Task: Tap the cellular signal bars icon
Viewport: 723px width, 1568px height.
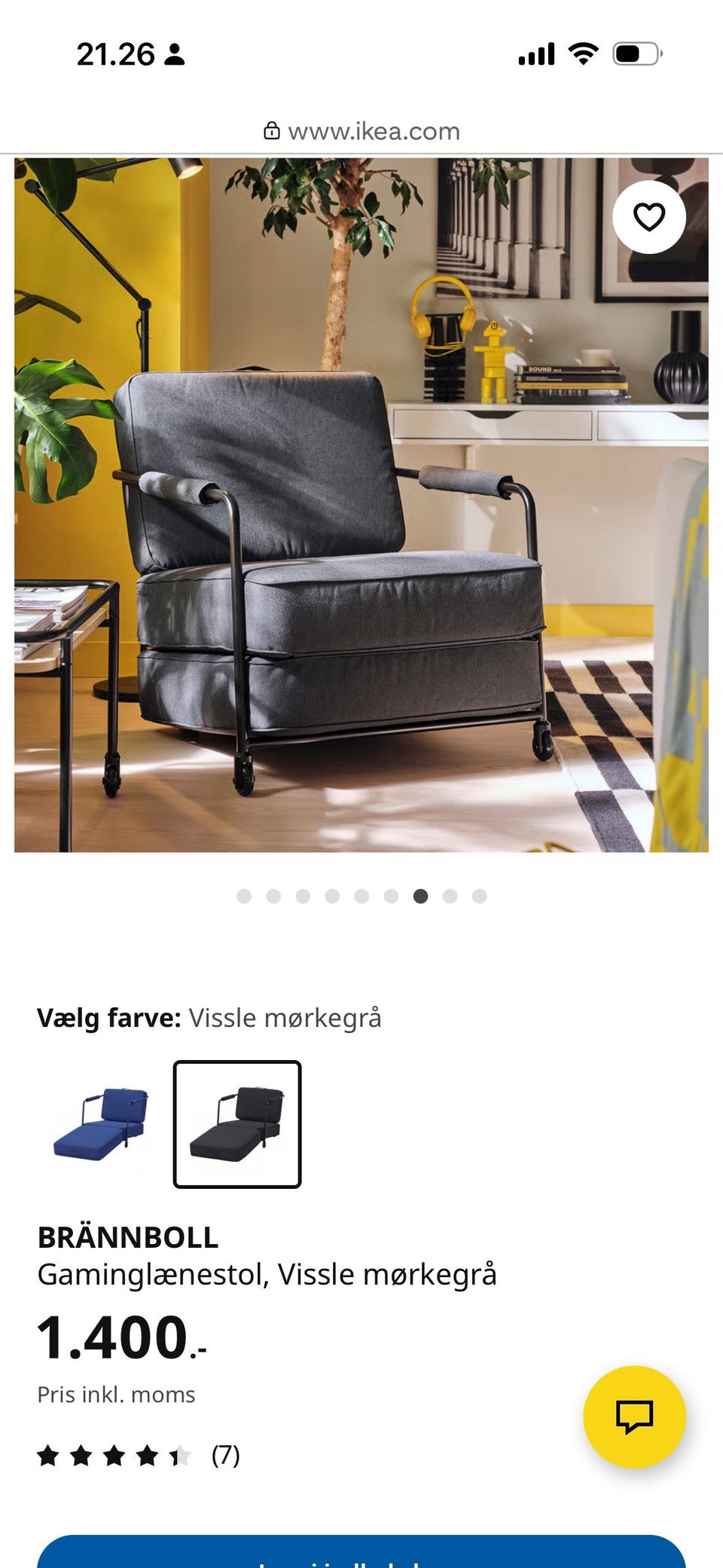Action: click(x=535, y=53)
